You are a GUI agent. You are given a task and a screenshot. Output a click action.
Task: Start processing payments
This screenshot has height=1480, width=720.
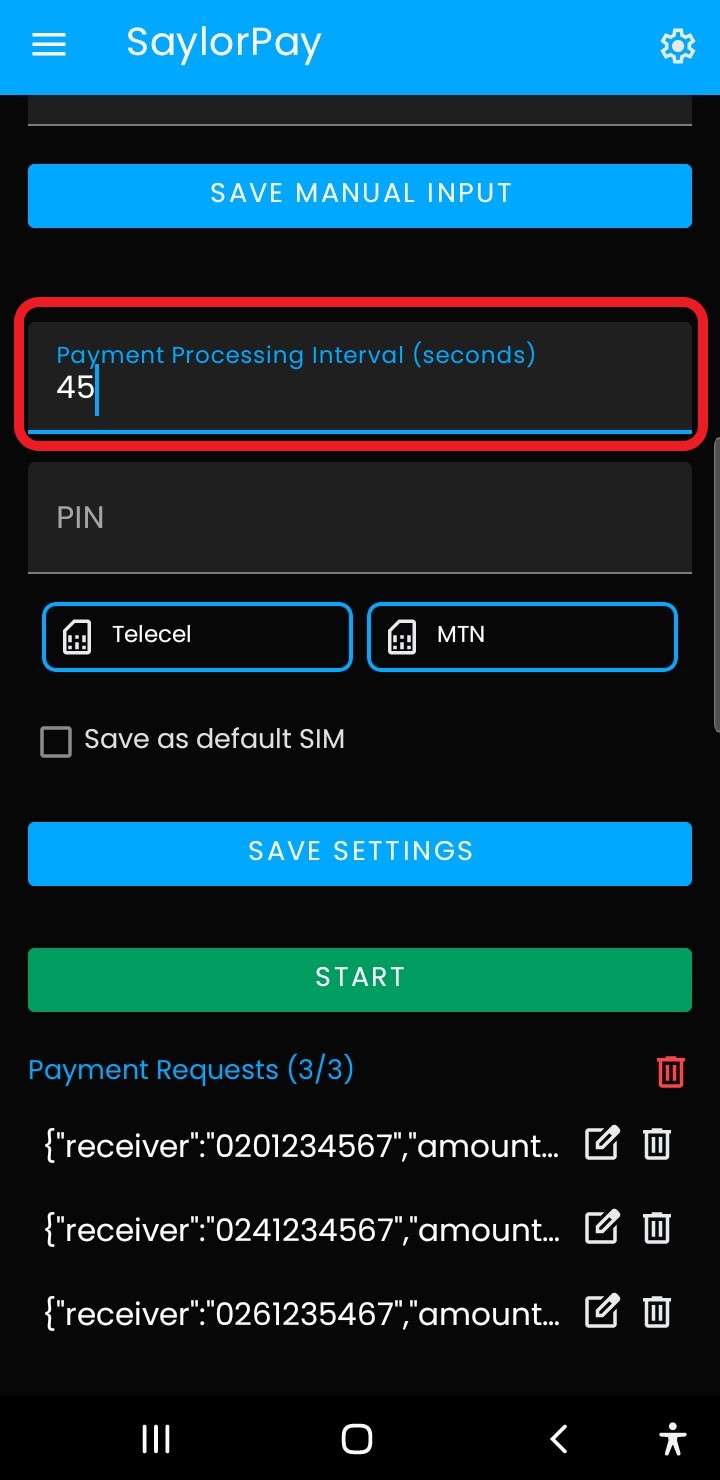(x=360, y=979)
